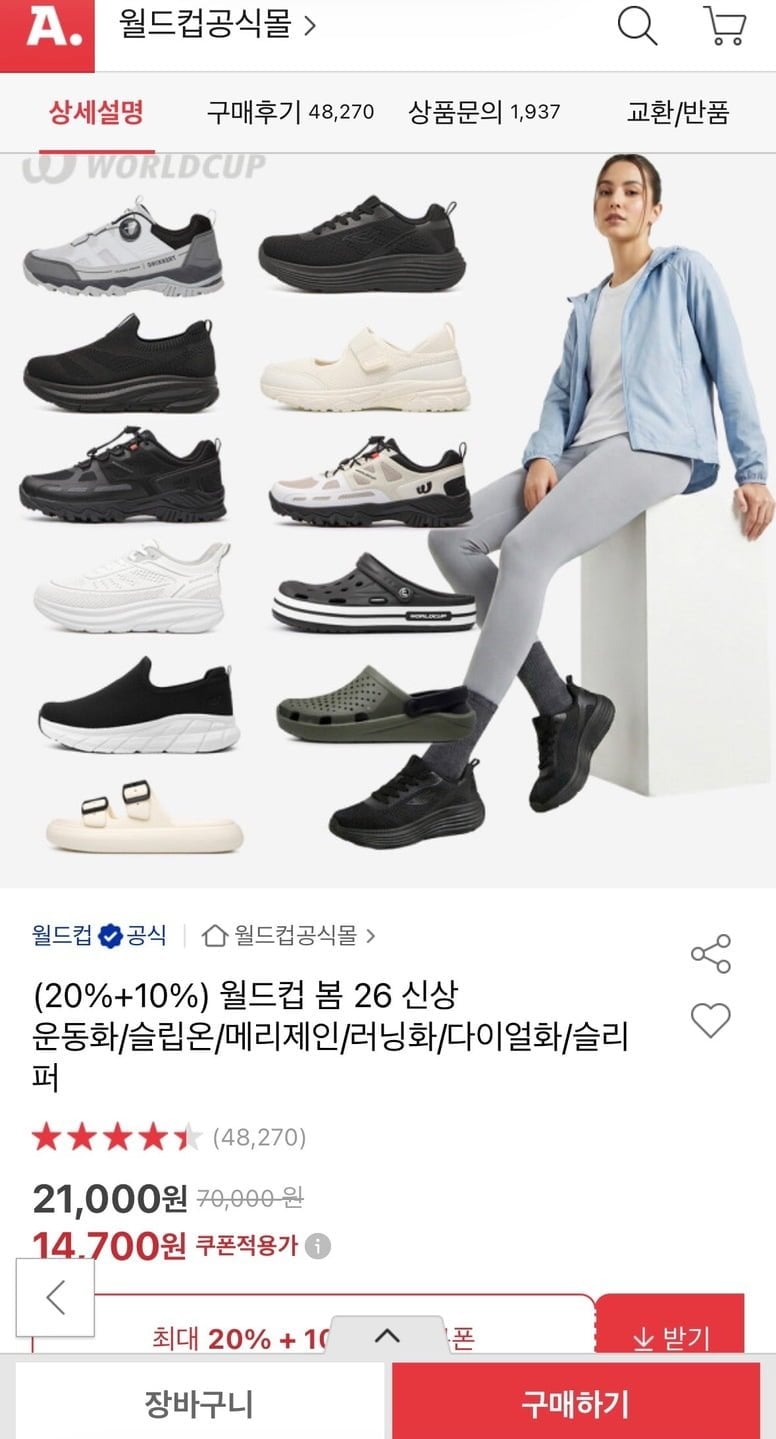This screenshot has width=776, height=1439.
Task: Open the shoe collection product image
Action: [388, 520]
